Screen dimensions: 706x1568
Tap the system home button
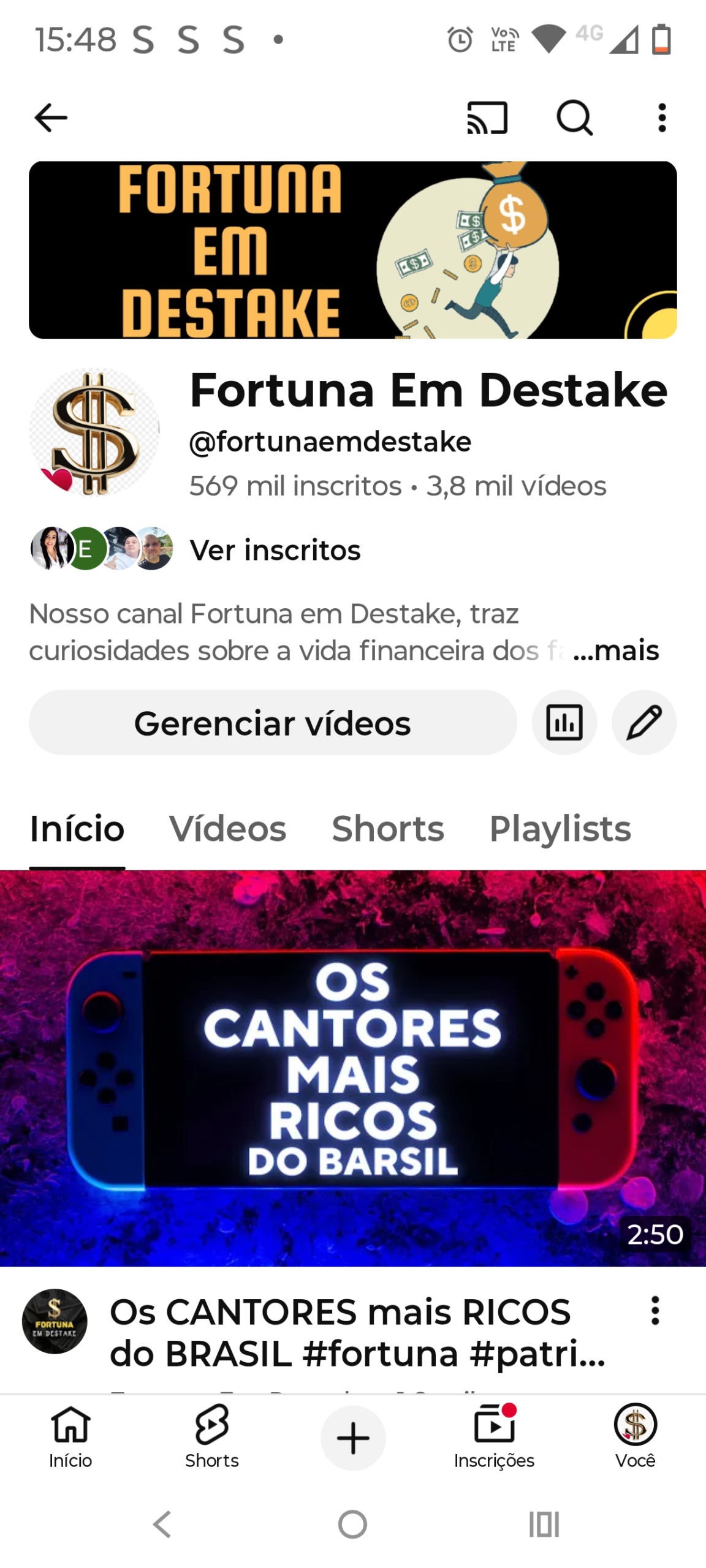[353, 1525]
